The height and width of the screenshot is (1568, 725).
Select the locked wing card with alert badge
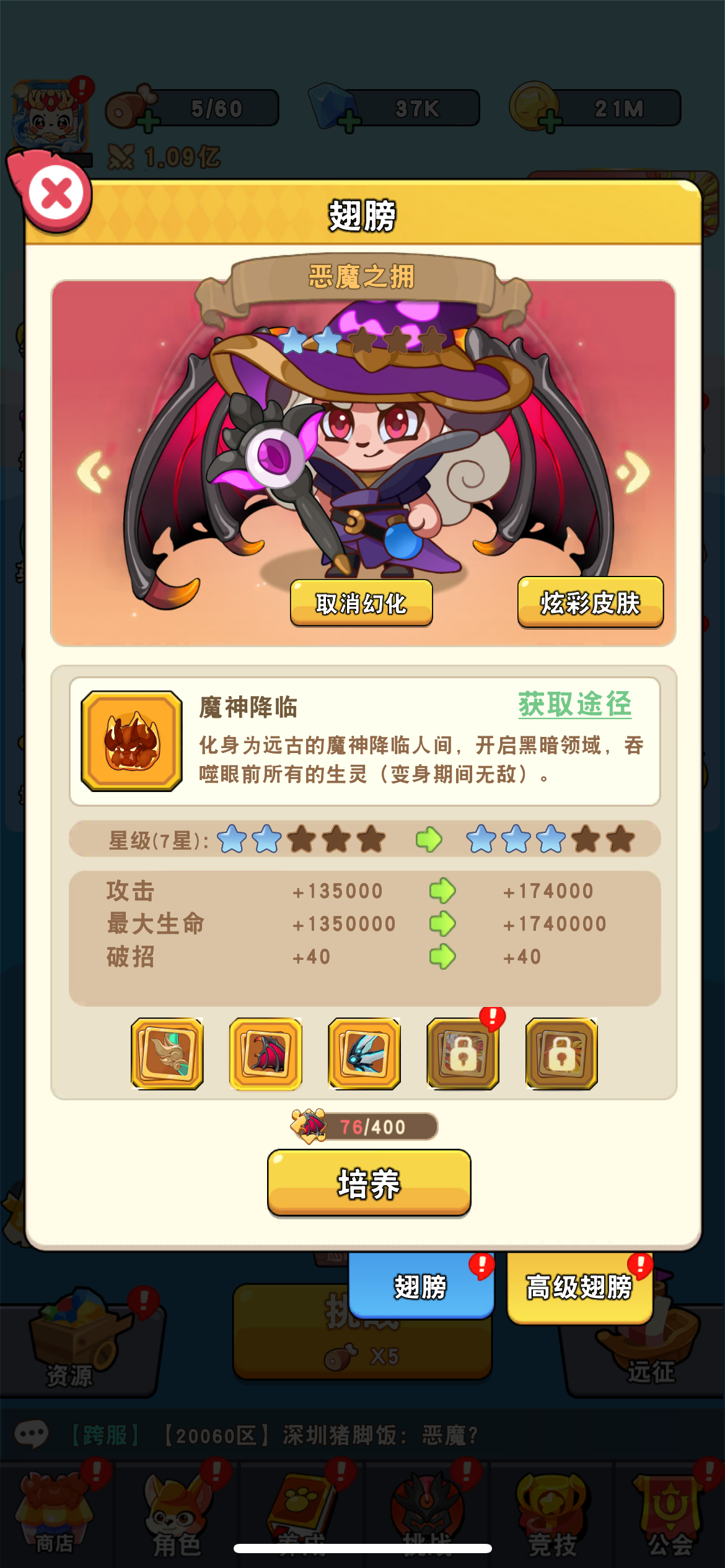click(463, 1053)
